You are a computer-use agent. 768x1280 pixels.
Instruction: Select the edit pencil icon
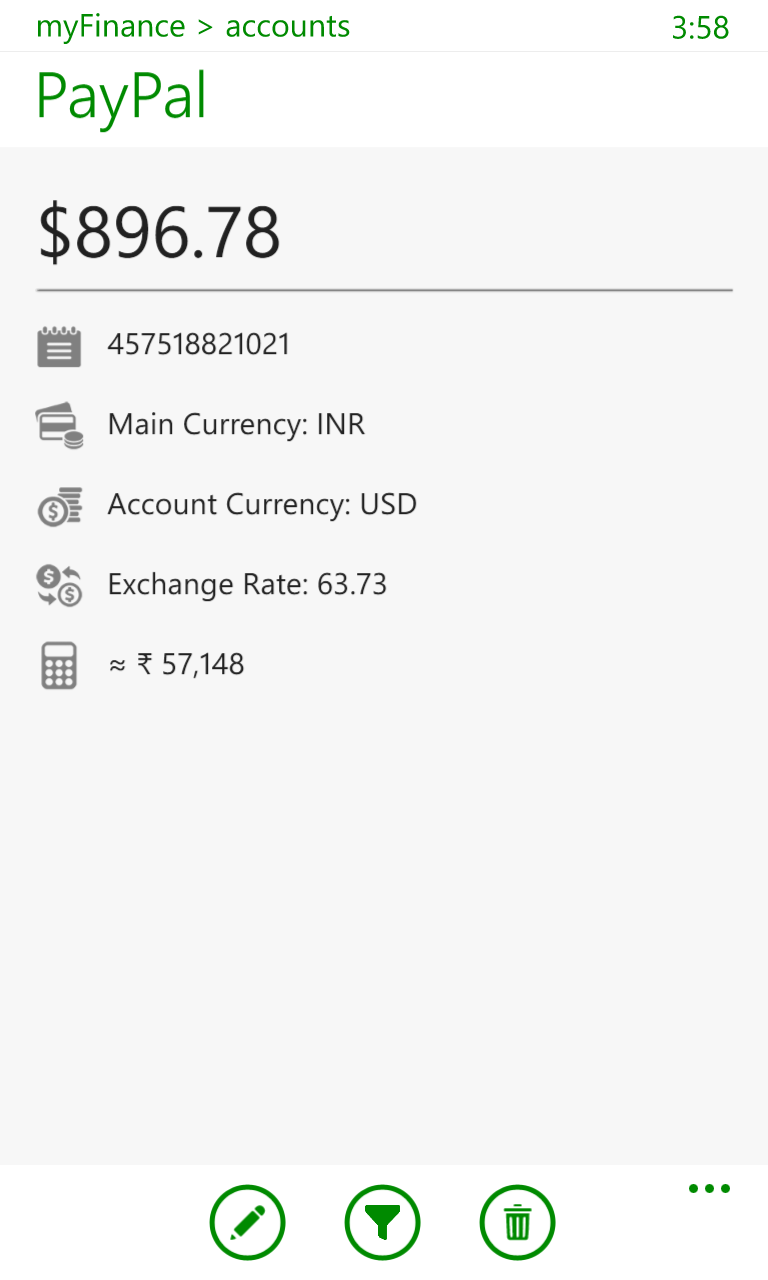click(x=247, y=1222)
